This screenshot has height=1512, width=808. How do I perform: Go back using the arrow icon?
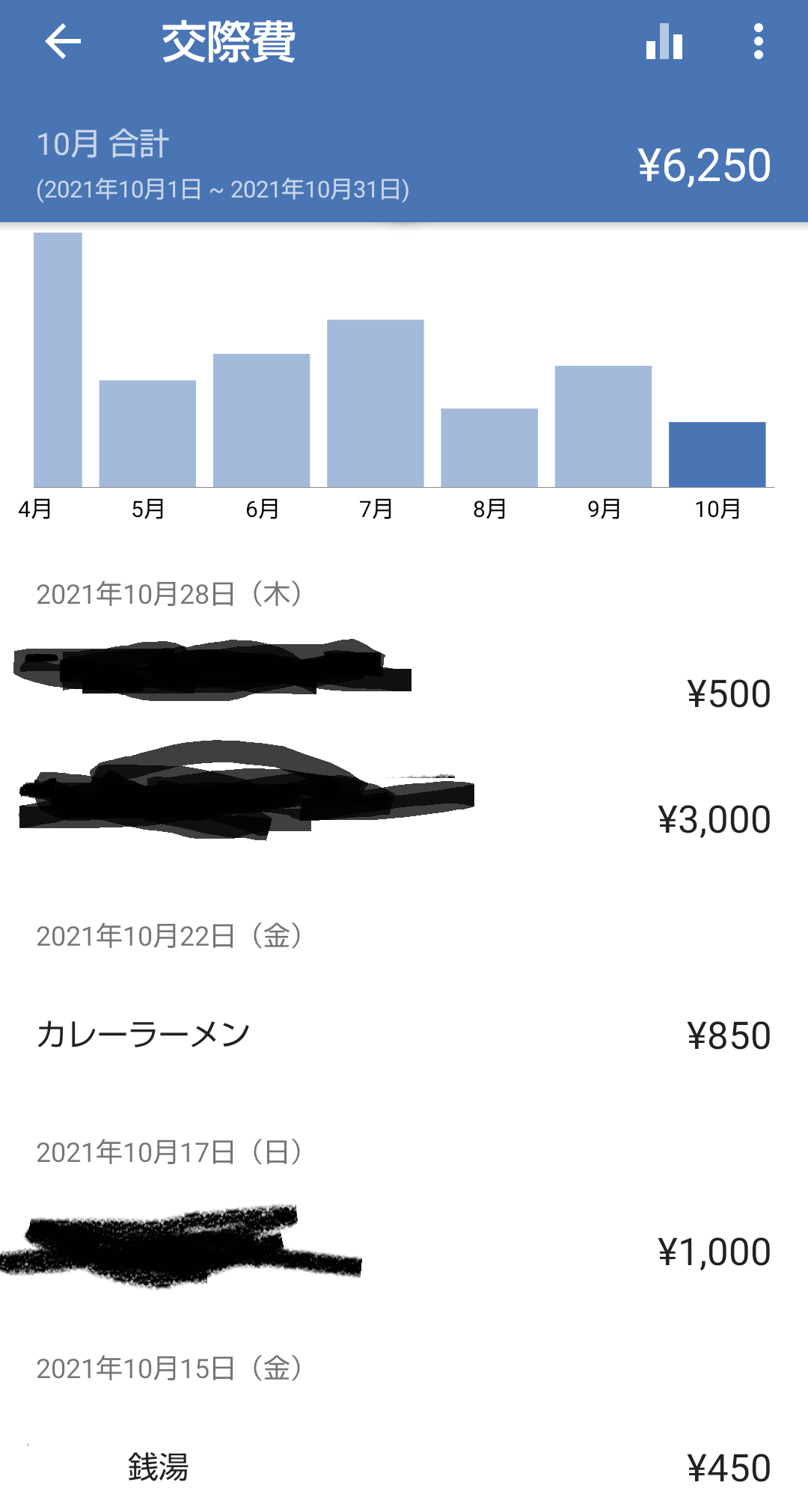tap(63, 41)
